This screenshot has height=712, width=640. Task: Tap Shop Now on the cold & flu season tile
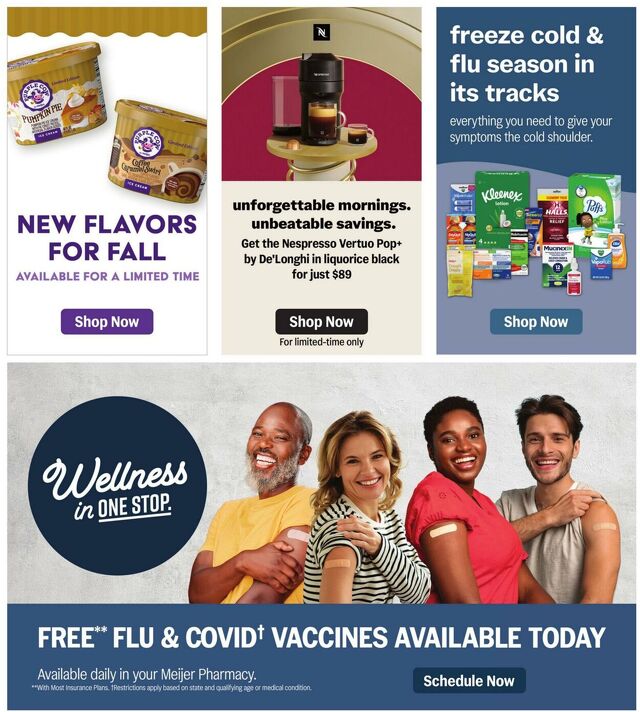[535, 321]
